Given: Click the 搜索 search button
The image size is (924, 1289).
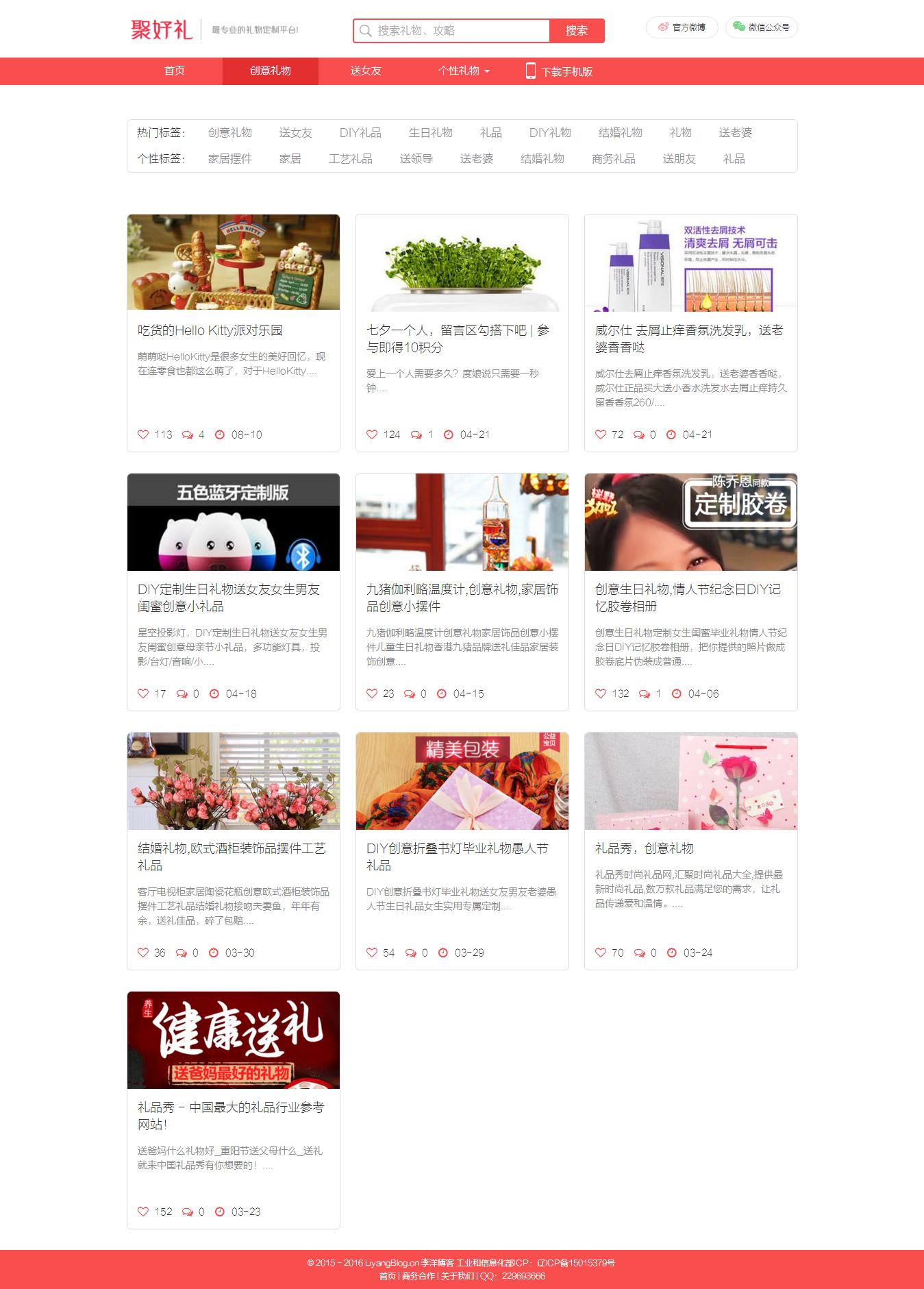Looking at the screenshot, I should [x=577, y=30].
